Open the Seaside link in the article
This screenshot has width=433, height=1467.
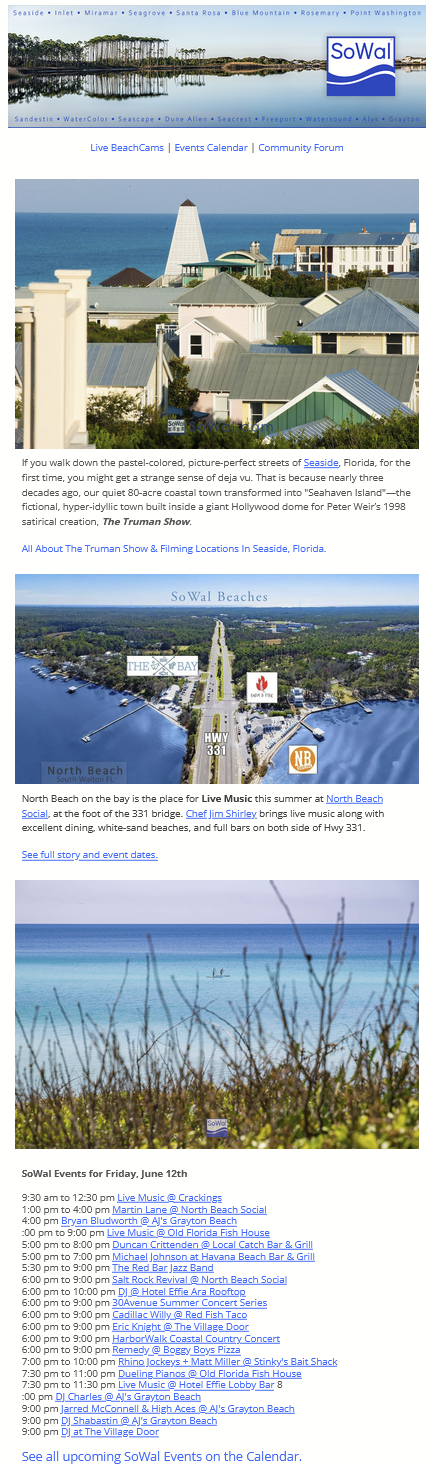click(x=321, y=463)
